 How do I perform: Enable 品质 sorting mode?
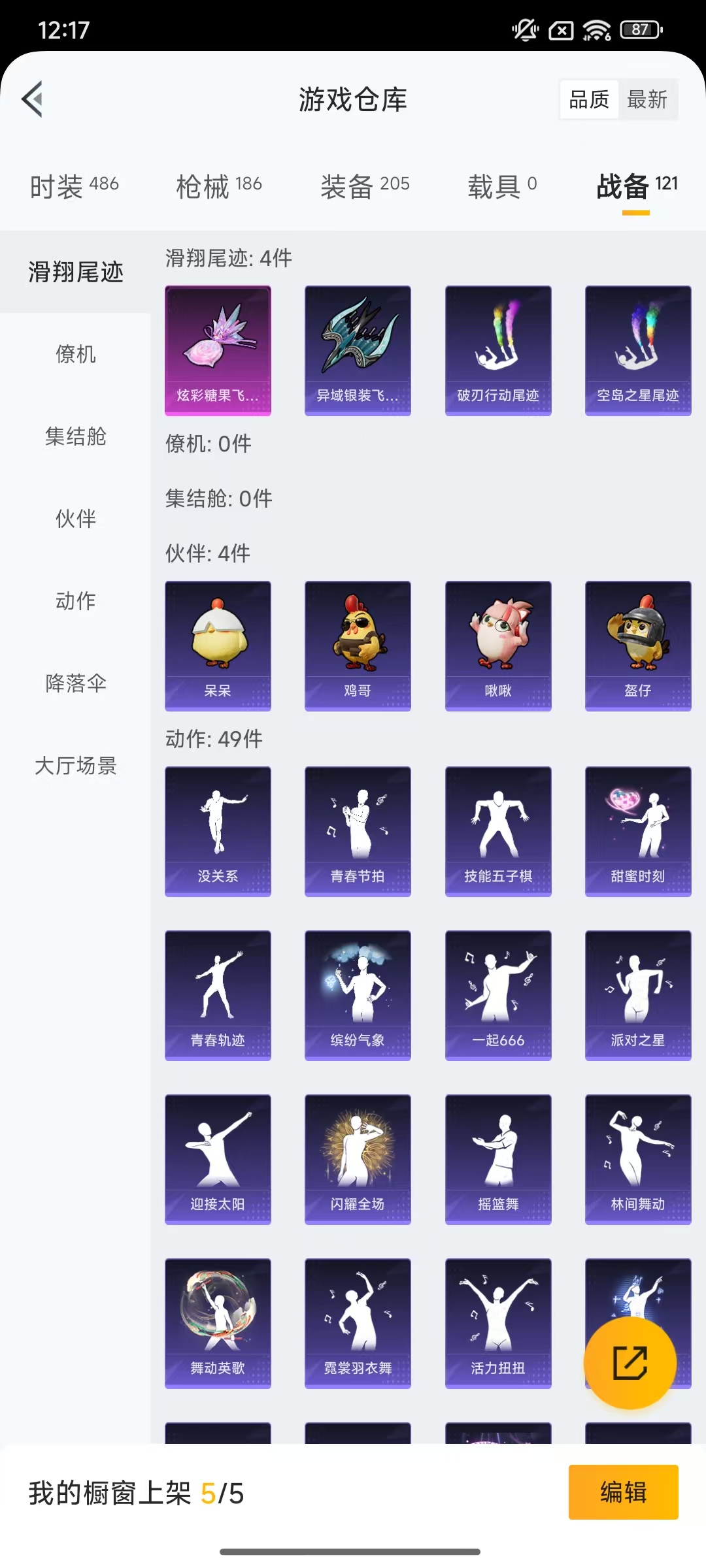588,99
